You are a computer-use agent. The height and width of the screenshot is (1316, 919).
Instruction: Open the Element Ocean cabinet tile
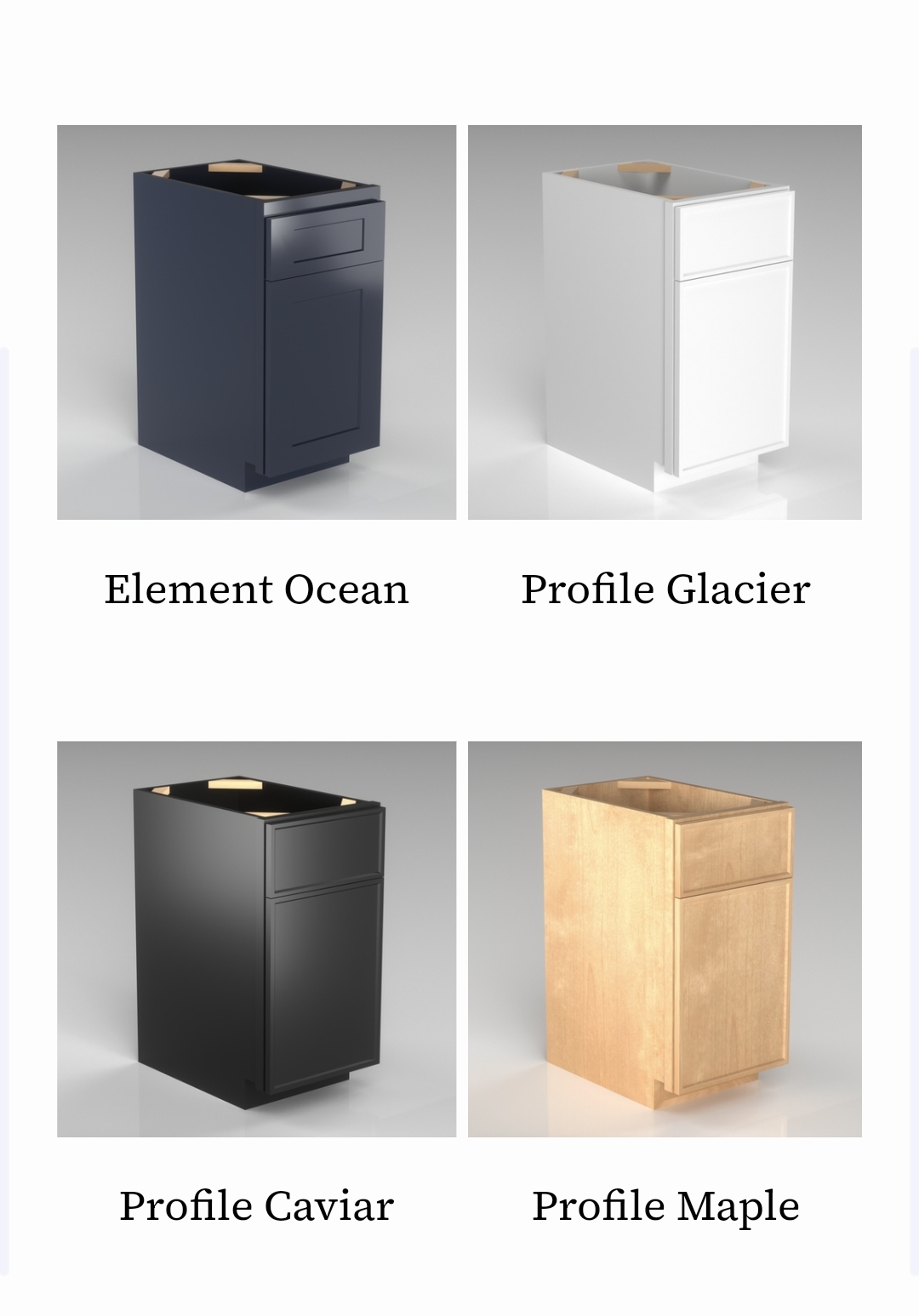[x=256, y=322]
